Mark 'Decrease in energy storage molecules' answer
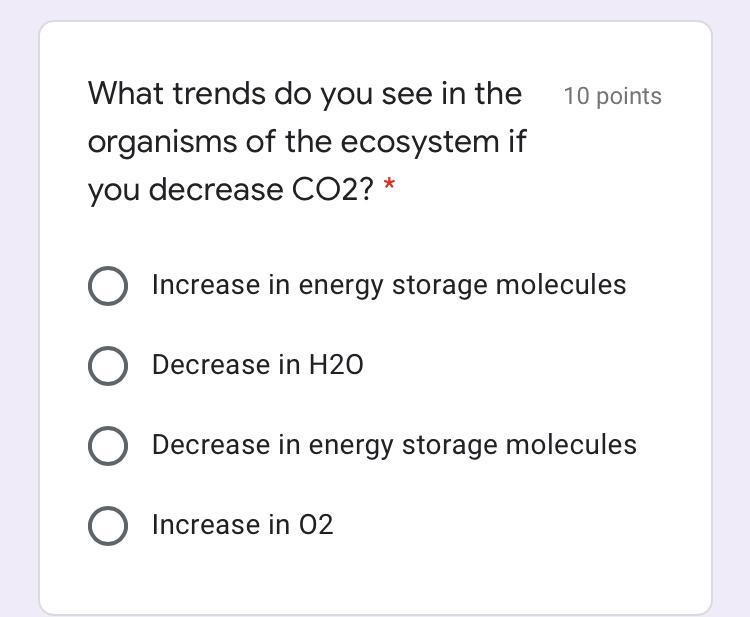Image resolution: width=750 pixels, height=617 pixels. pos(108,446)
